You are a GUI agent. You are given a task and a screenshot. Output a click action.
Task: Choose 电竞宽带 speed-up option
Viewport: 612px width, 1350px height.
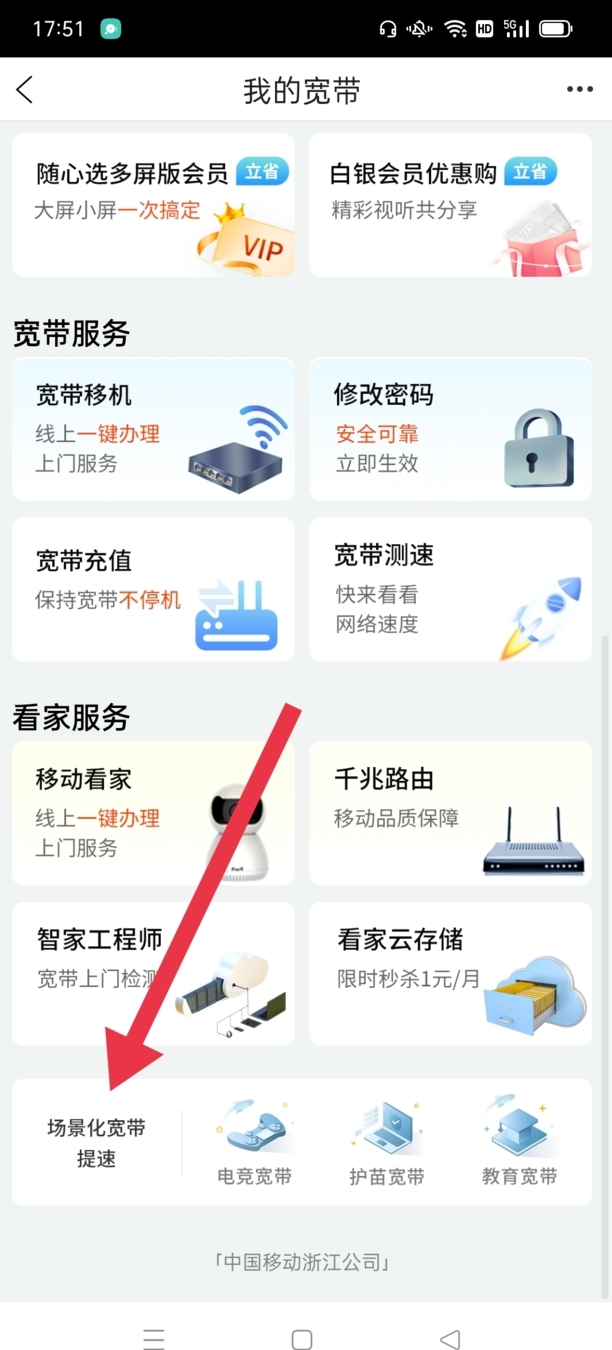[x=254, y=1142]
